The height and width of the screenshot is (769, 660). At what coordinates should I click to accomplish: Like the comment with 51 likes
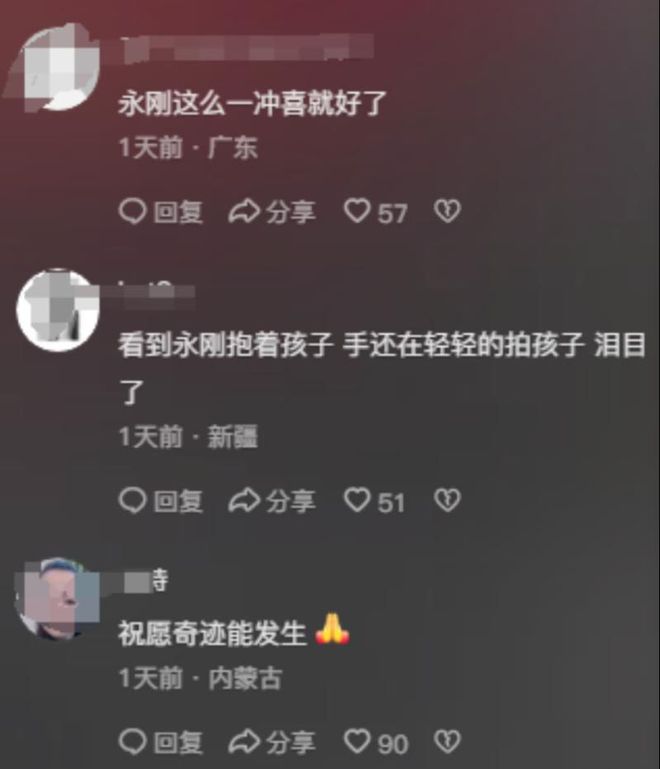pyautogui.click(x=358, y=500)
